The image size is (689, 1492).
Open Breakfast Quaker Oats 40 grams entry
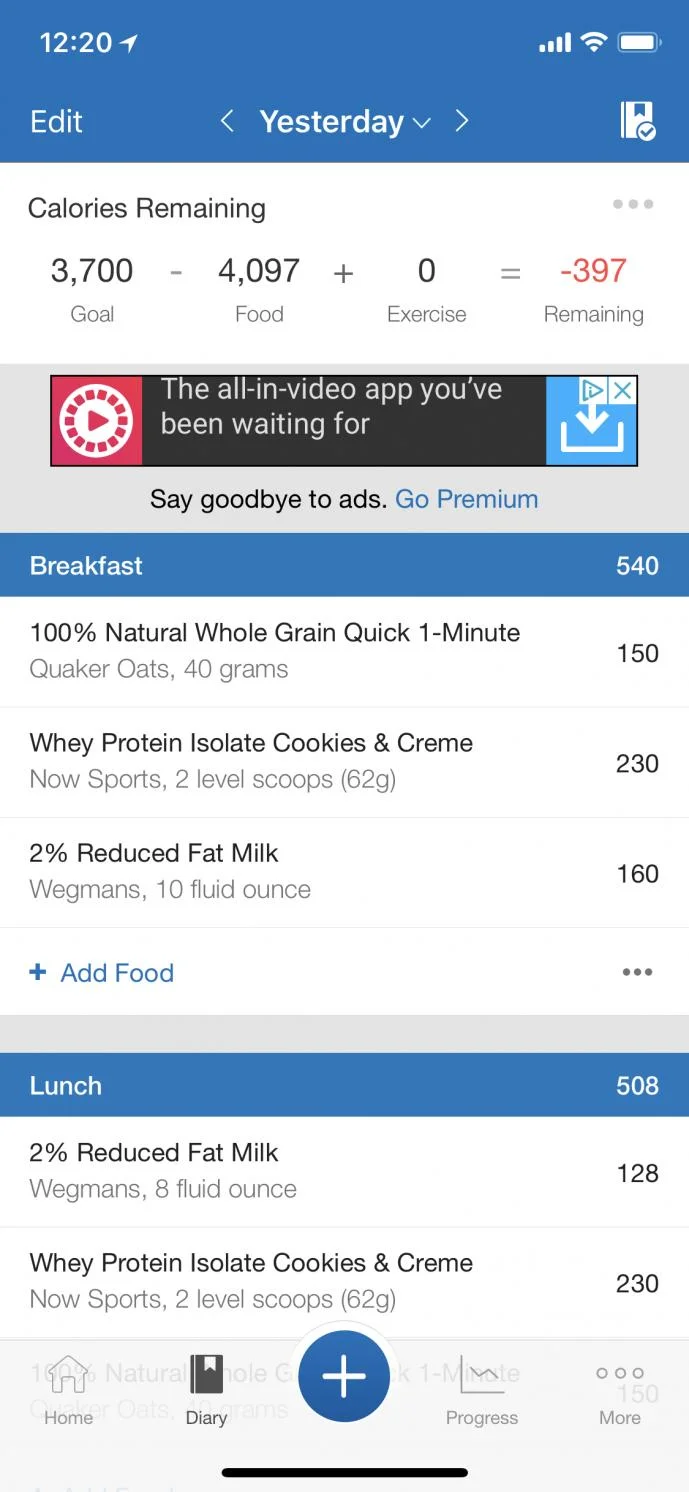(x=344, y=652)
